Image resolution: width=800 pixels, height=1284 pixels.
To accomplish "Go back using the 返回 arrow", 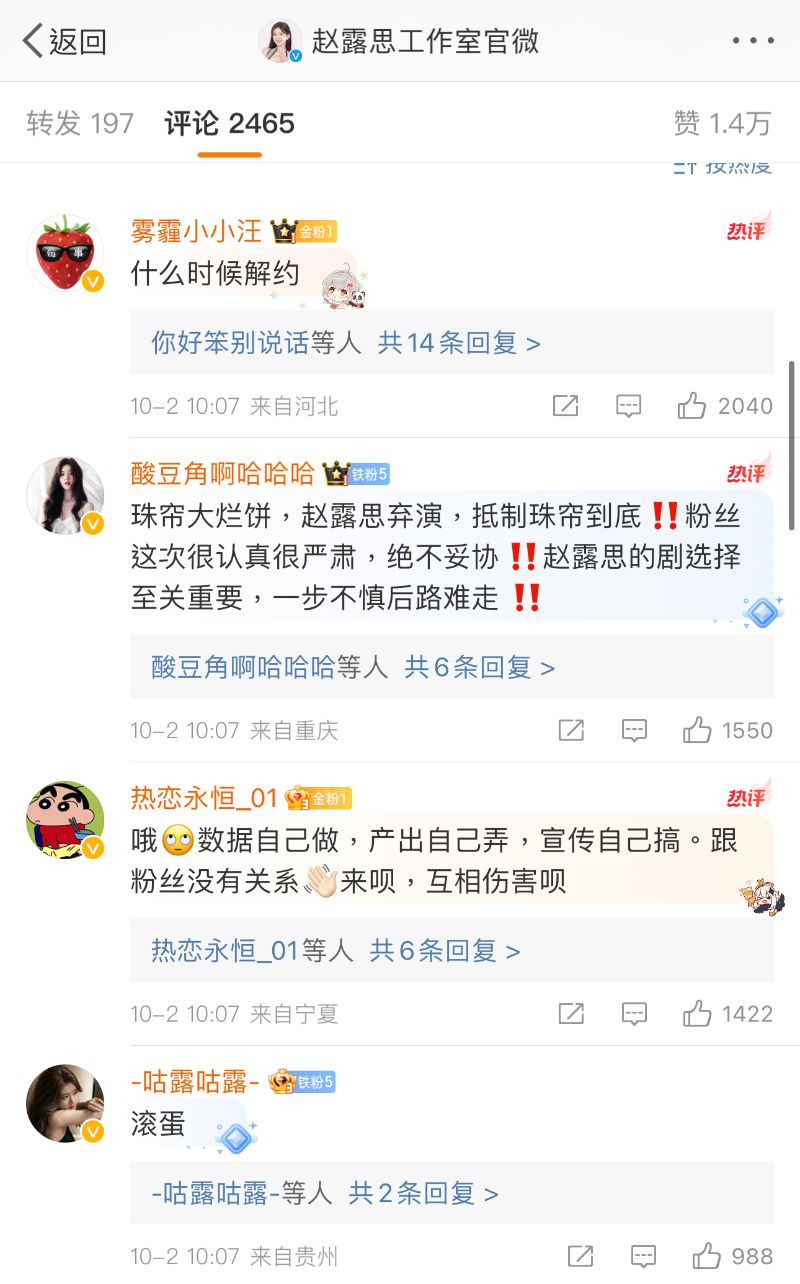I will [x=62, y=41].
